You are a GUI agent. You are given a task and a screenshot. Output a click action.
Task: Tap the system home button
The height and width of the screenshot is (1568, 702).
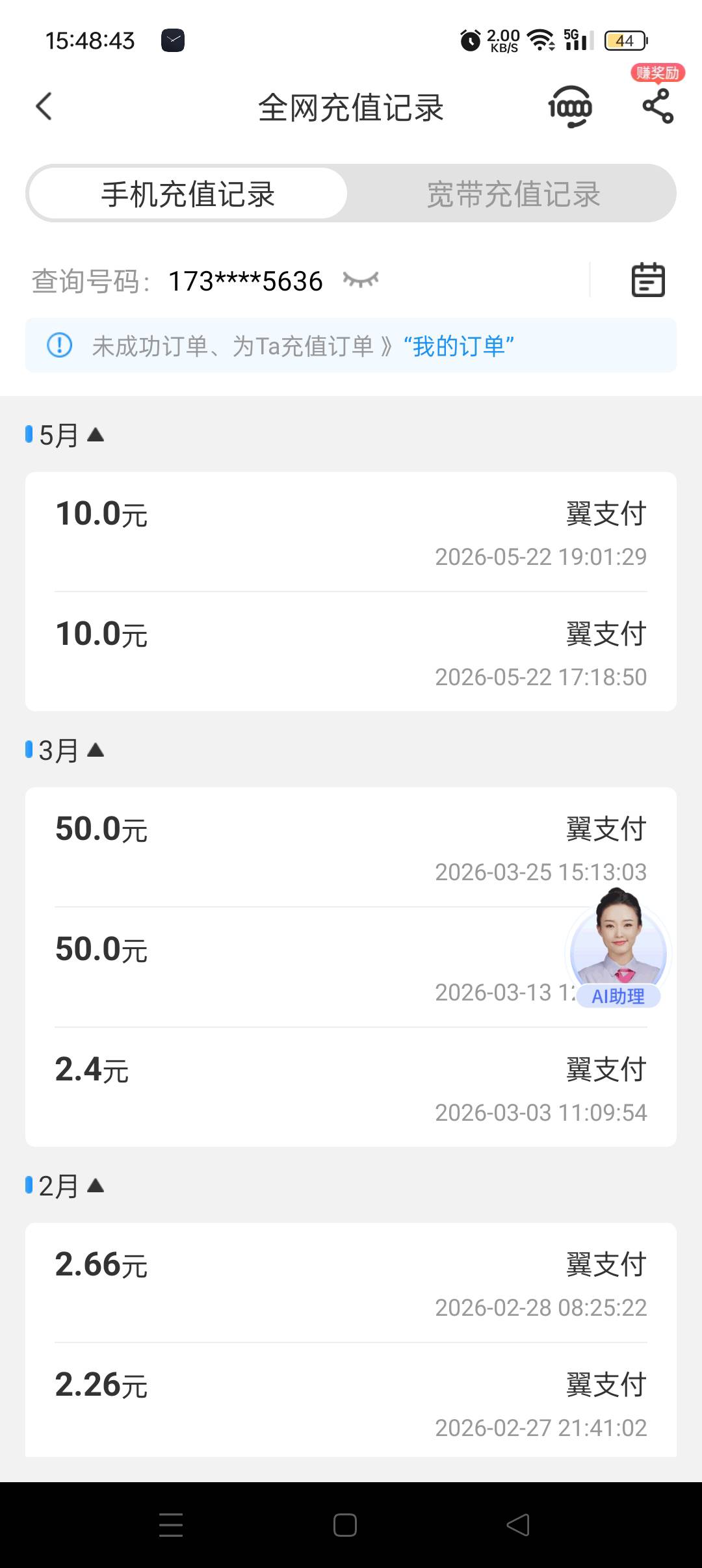(x=344, y=1524)
